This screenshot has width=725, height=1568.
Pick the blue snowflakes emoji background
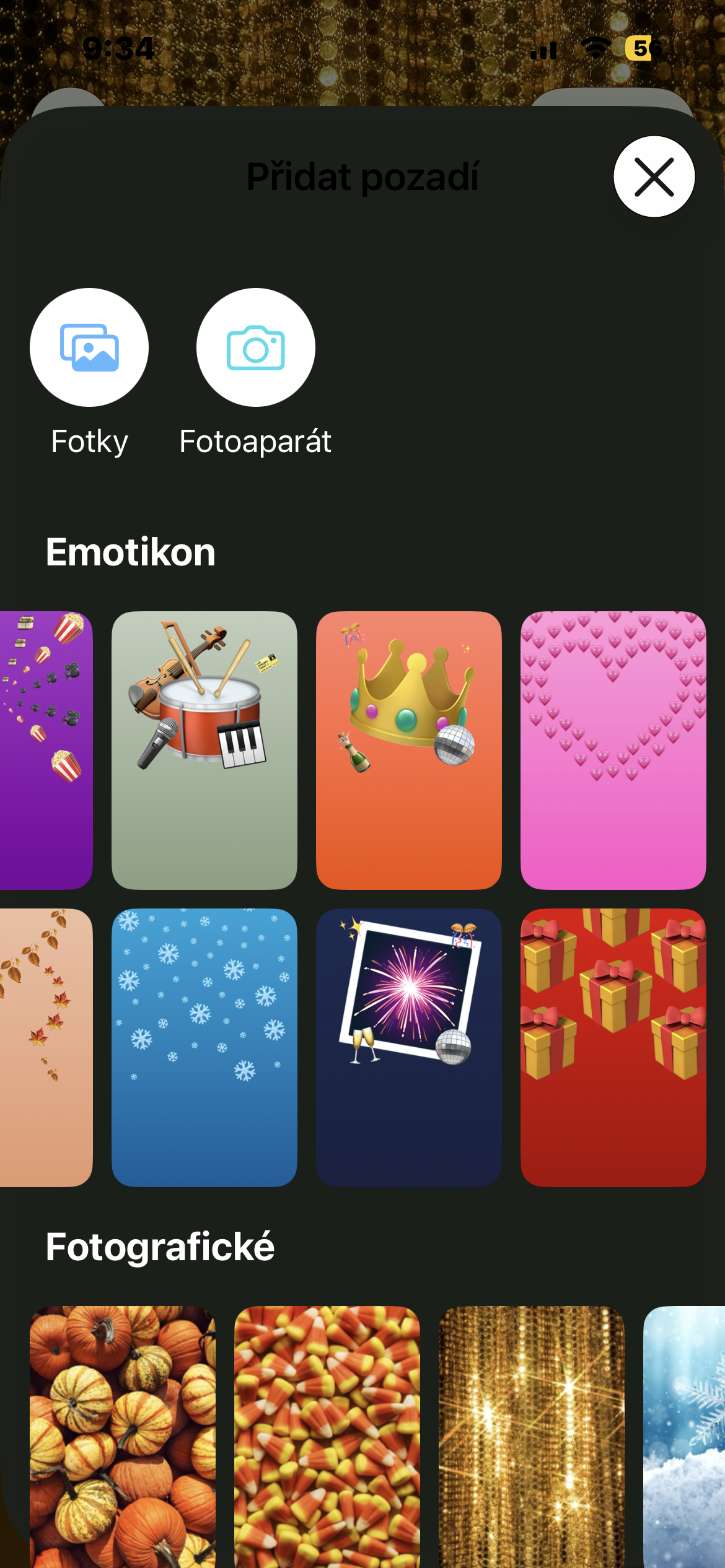(204, 1047)
